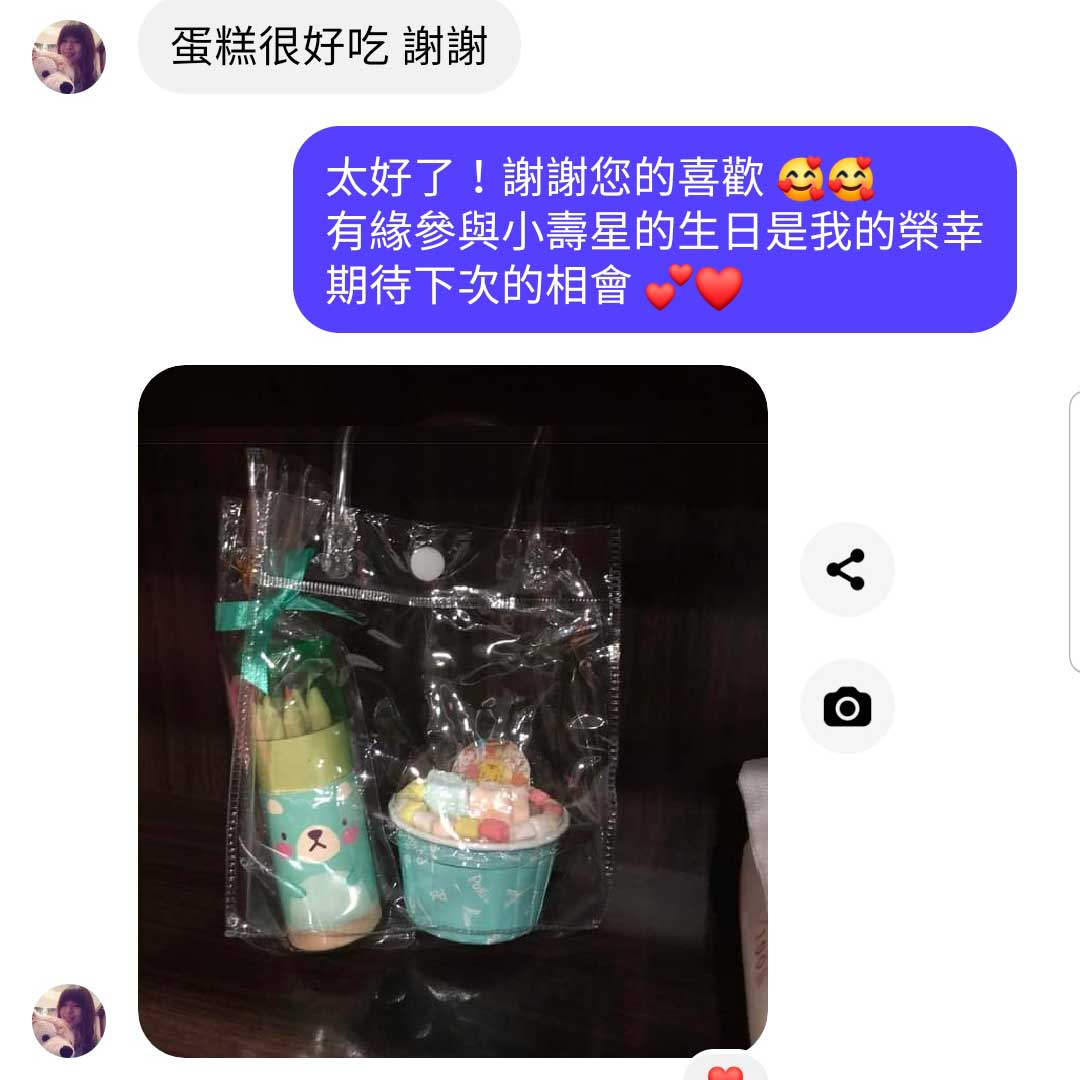The width and height of the screenshot is (1080, 1080).
Task: Share the gift photo message
Action: coord(846,570)
